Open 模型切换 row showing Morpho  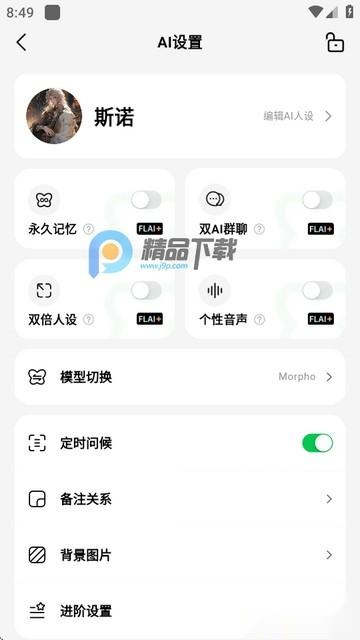click(180, 377)
